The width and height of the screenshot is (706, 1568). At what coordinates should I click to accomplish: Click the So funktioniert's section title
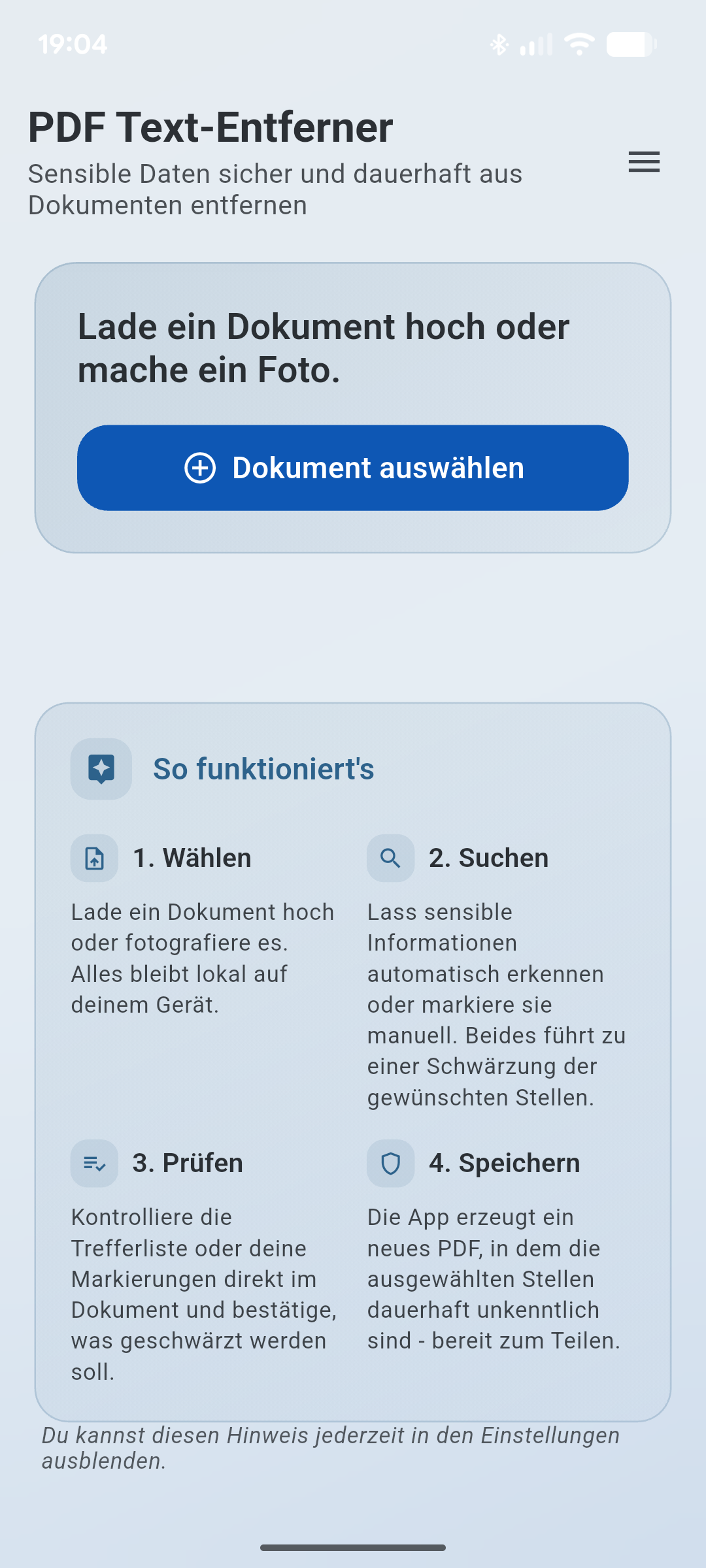click(x=263, y=769)
